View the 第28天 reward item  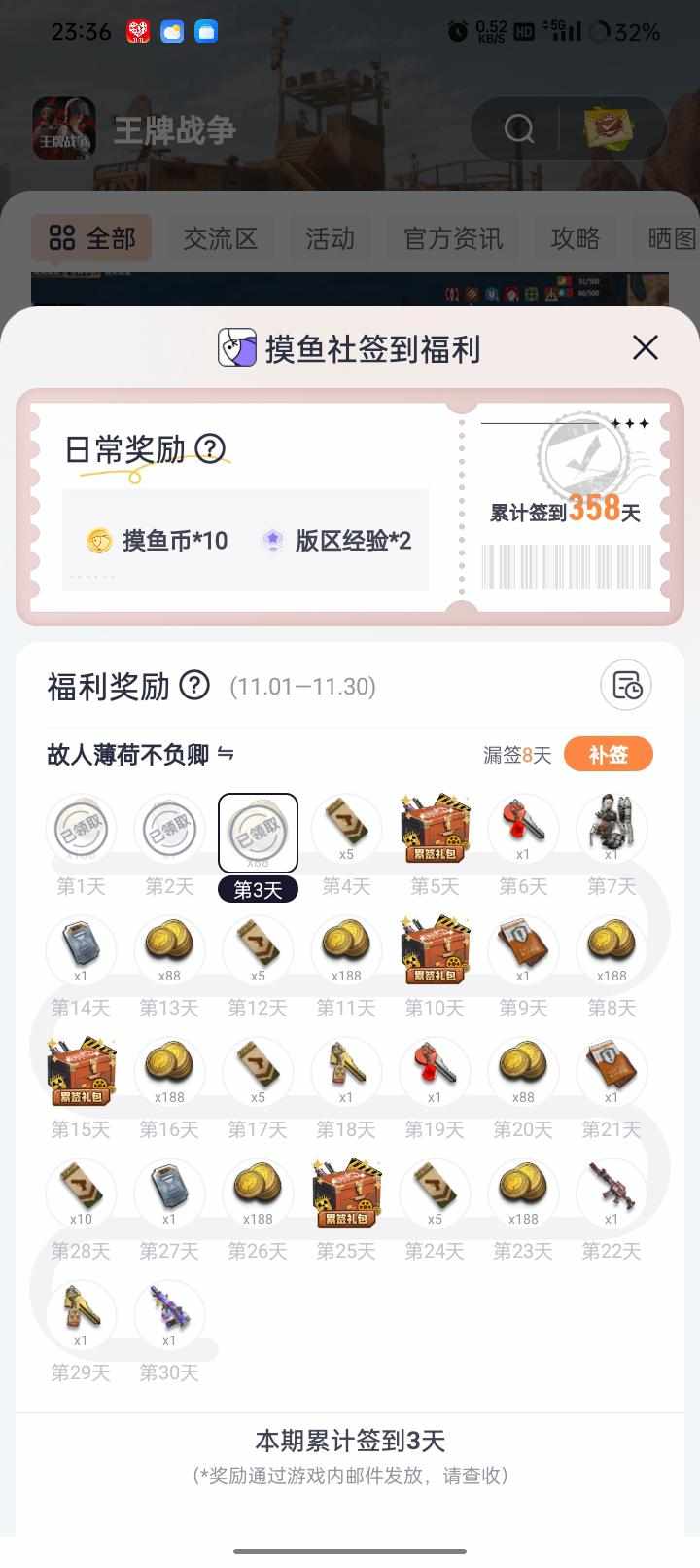pos(81,1194)
